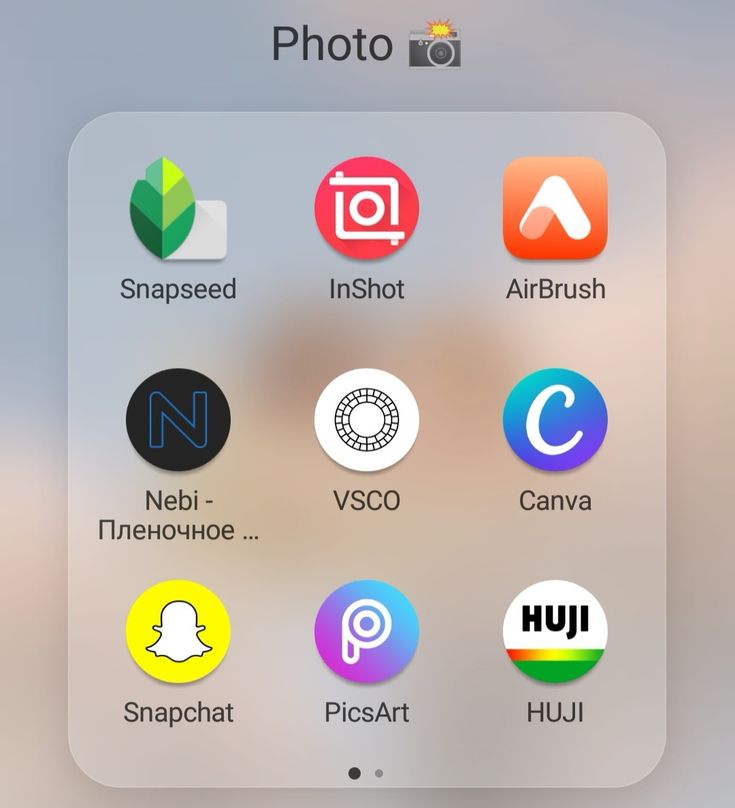Image resolution: width=735 pixels, height=808 pixels.
Task: Open the Snapseed app
Action: (178, 210)
